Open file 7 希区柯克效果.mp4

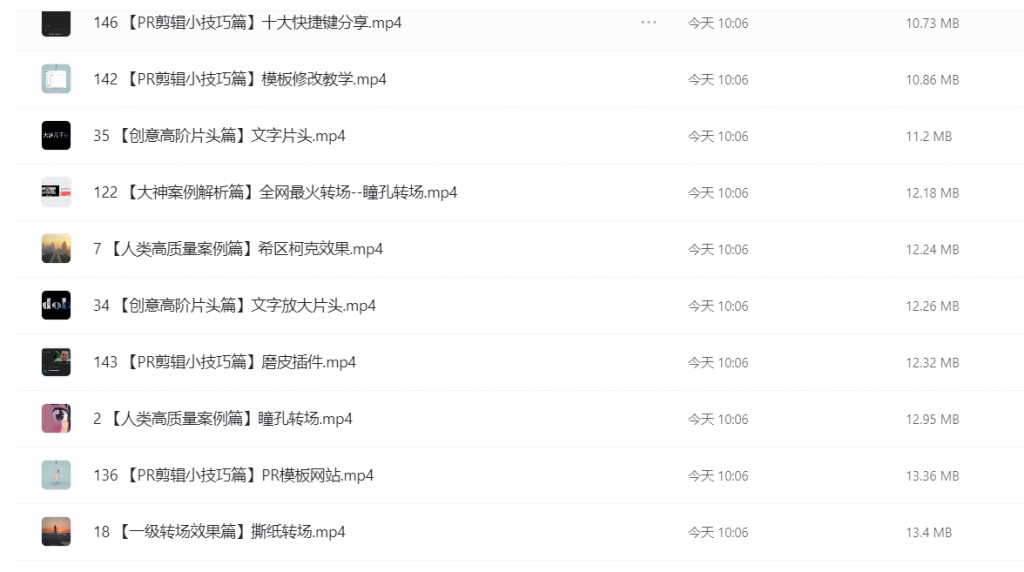(238, 249)
